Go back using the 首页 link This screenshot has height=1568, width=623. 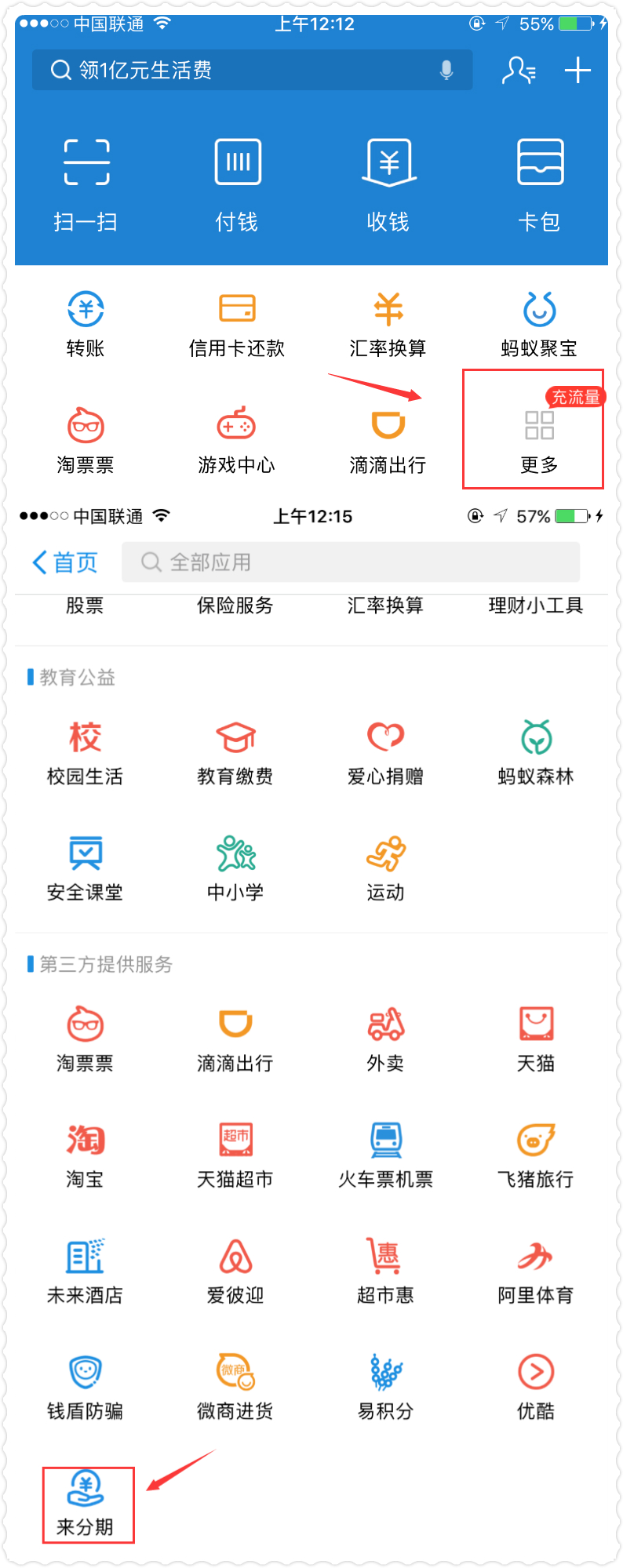[x=63, y=562]
